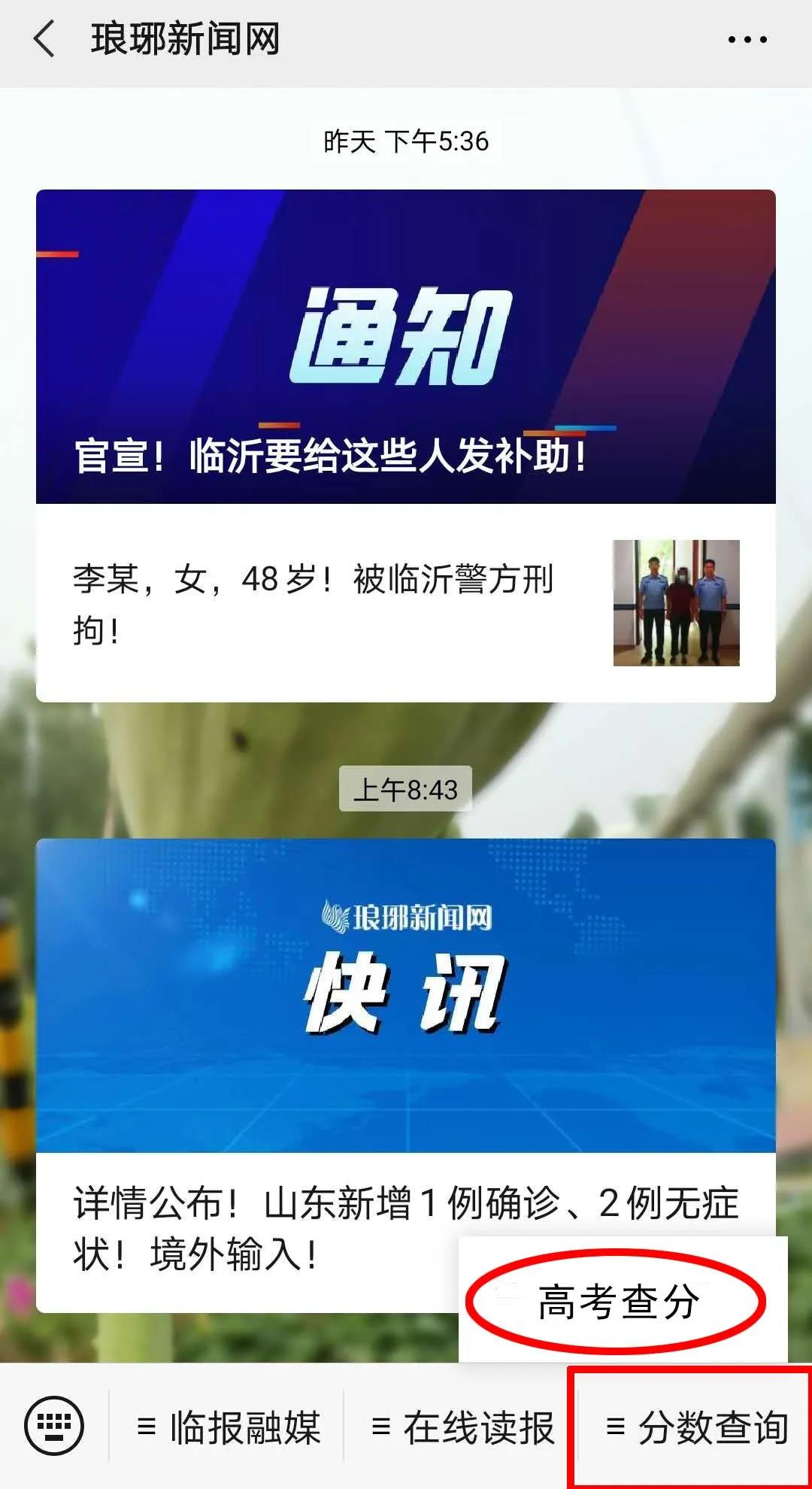Go back using the top-left arrow
Screen dimensions: 812x1489
coord(45,39)
